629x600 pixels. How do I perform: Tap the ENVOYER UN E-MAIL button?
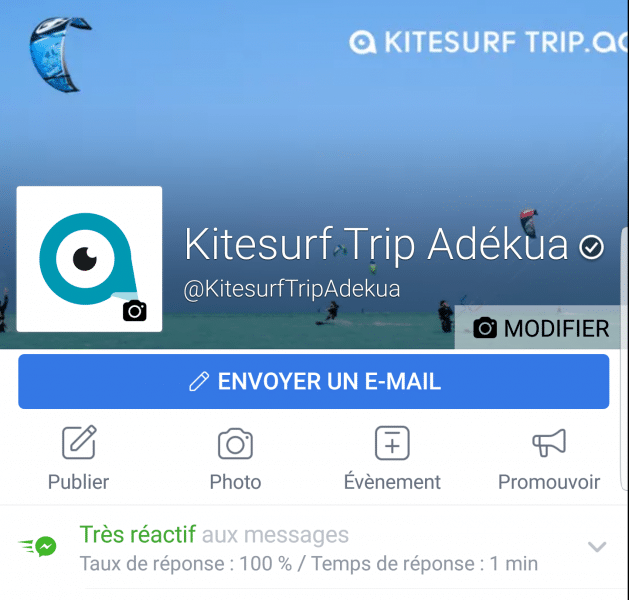313,381
